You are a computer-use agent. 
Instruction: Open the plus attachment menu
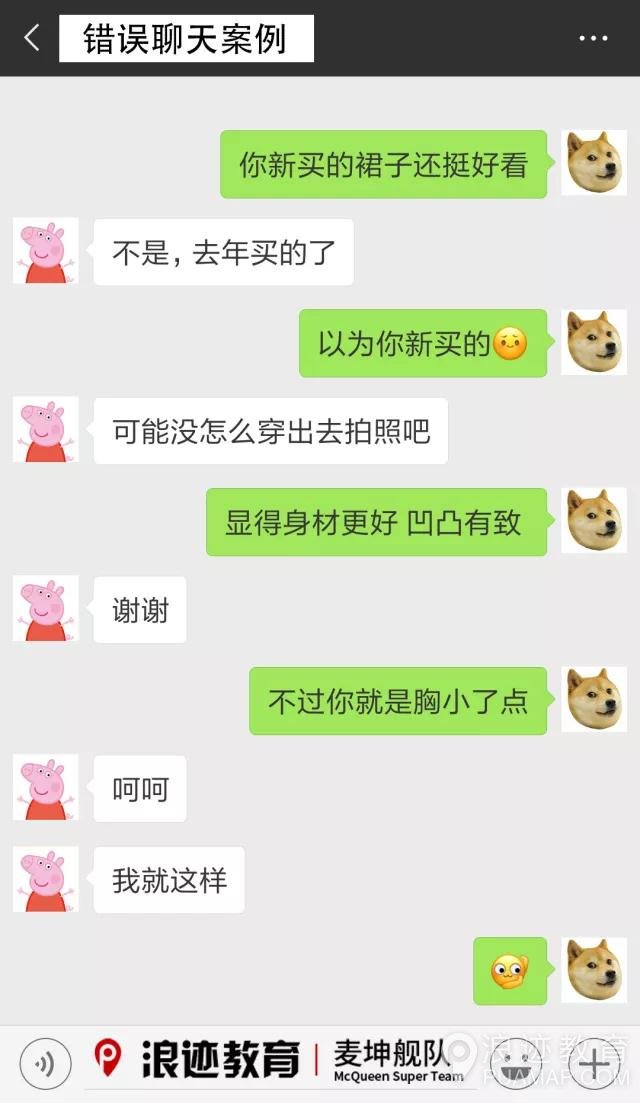click(595, 1064)
